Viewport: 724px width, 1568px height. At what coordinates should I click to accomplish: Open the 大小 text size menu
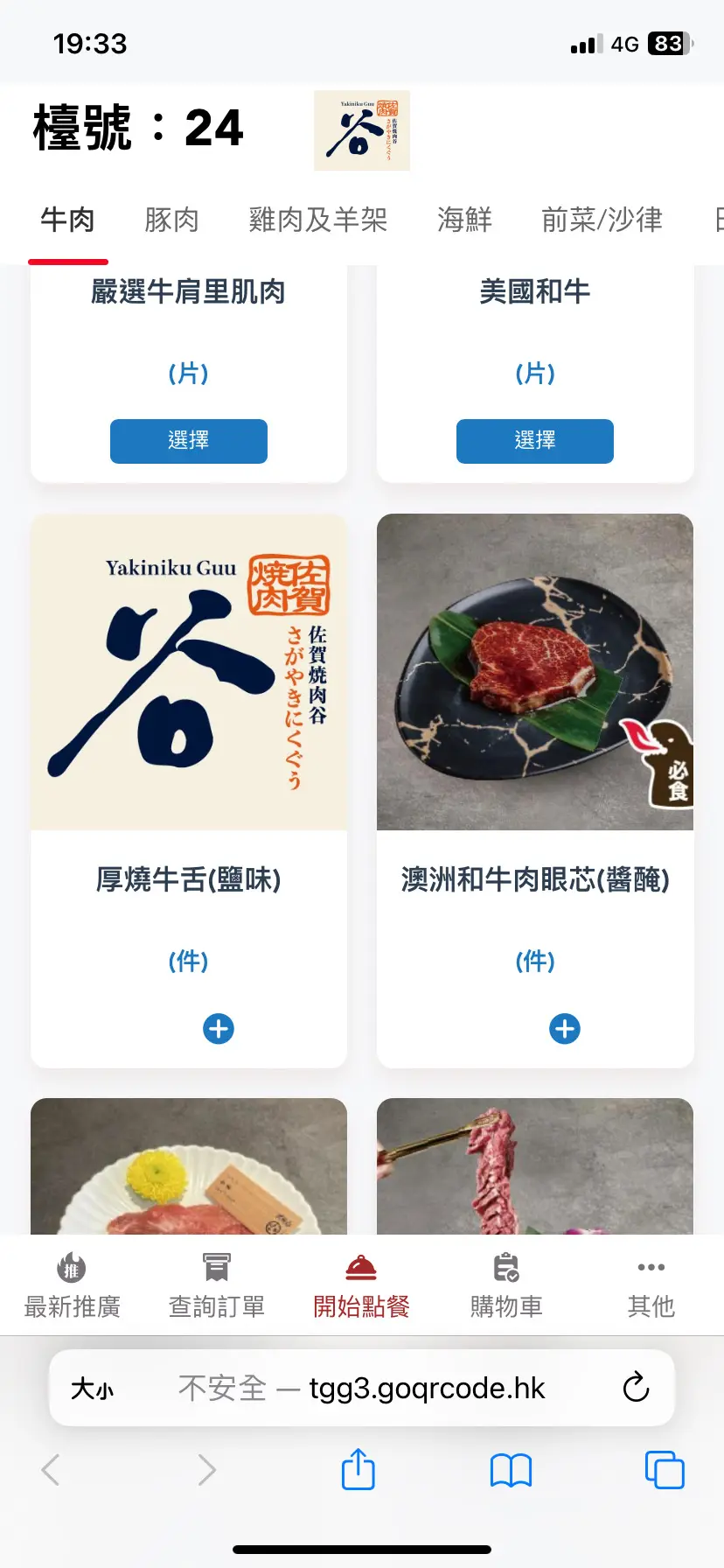click(92, 1388)
